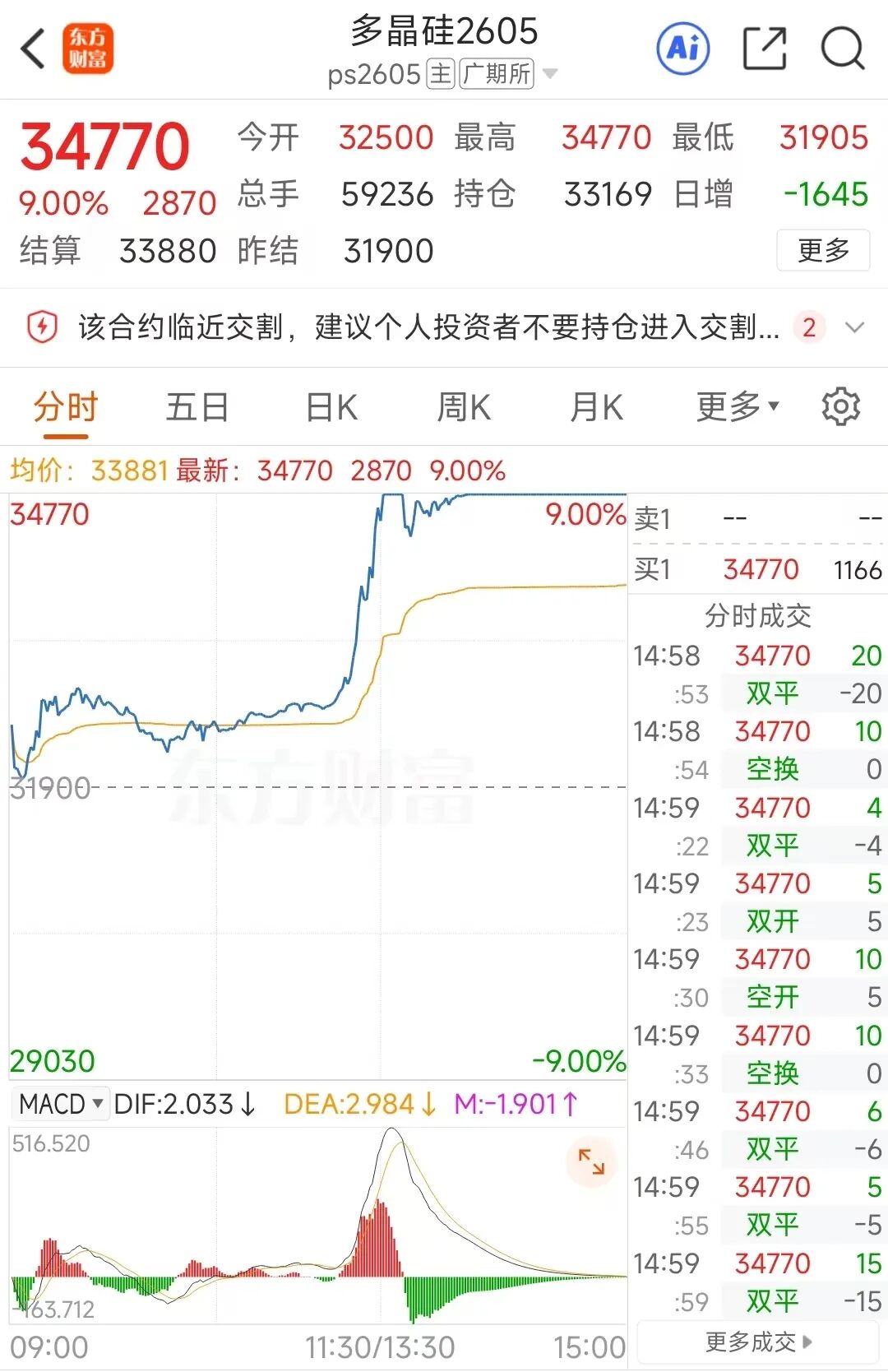Open the search magnifier
Viewport: 888px width, 1372px height.
click(843, 49)
